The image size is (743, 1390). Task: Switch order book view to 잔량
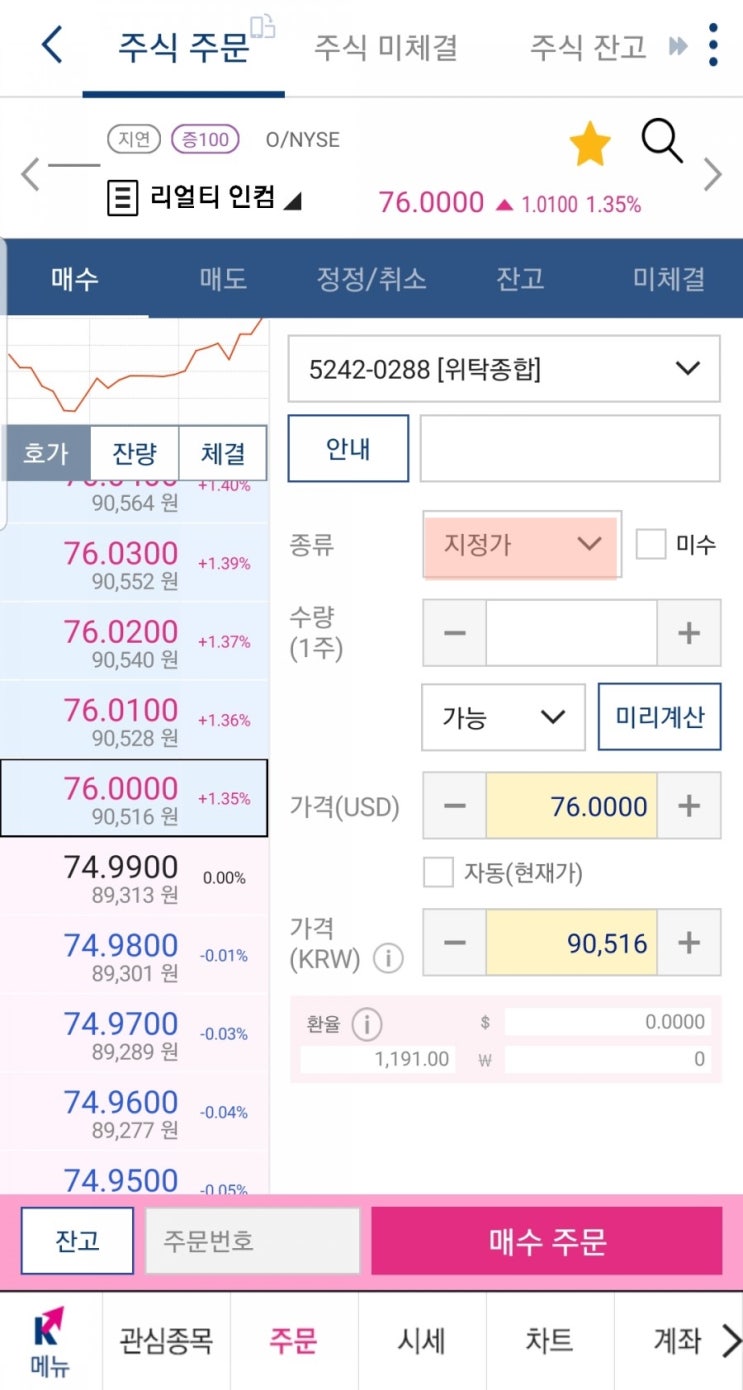tap(134, 453)
